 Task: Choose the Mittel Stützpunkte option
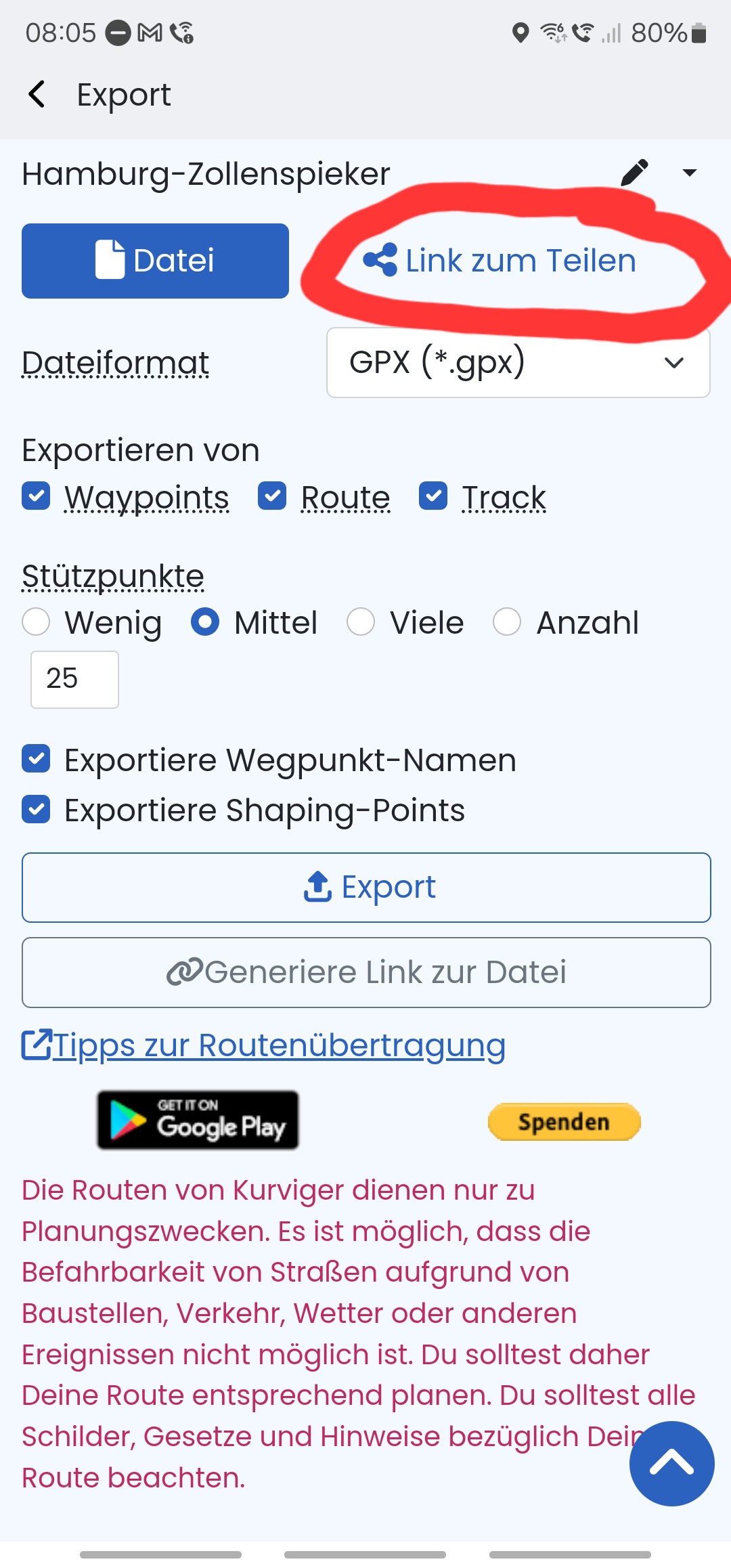[205, 622]
